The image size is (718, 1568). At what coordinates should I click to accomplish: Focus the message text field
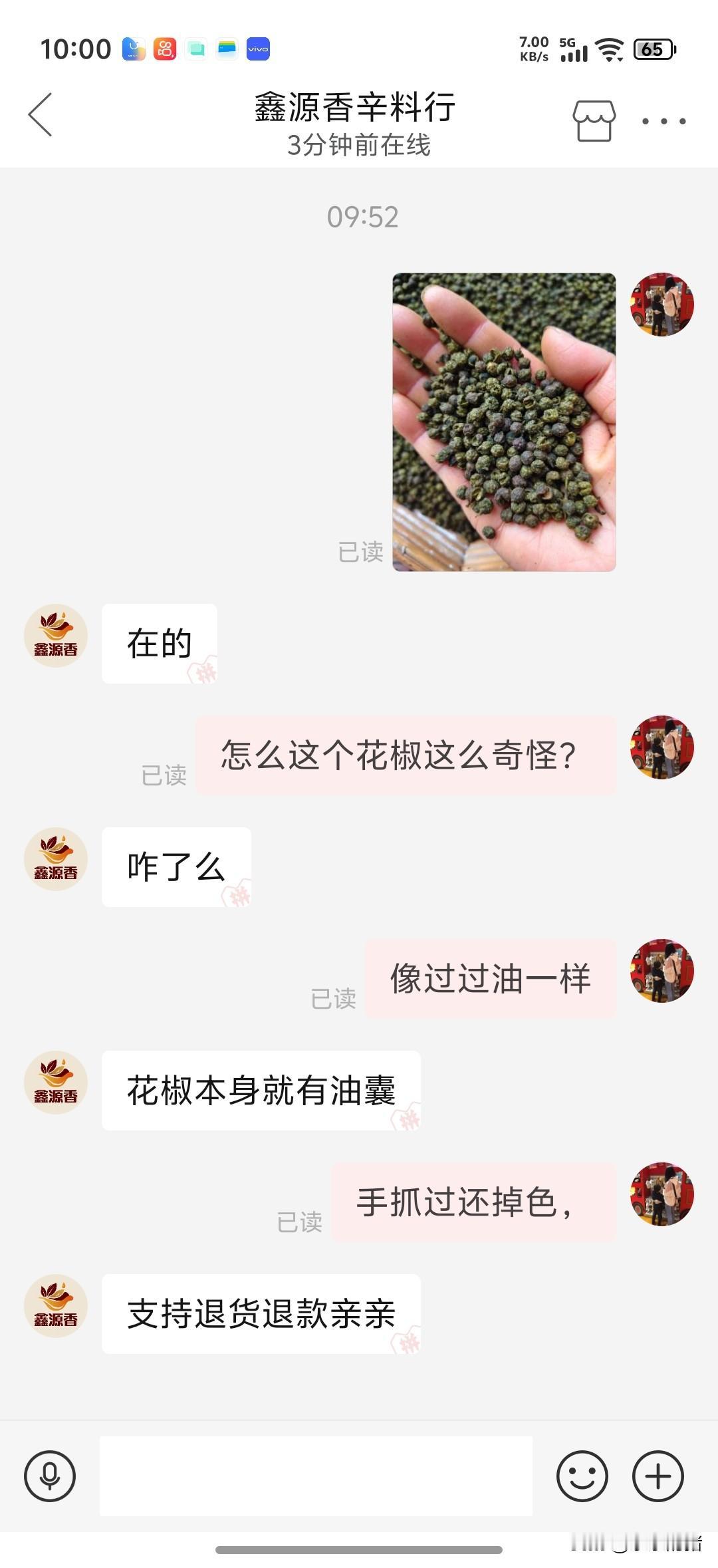[x=316, y=1476]
